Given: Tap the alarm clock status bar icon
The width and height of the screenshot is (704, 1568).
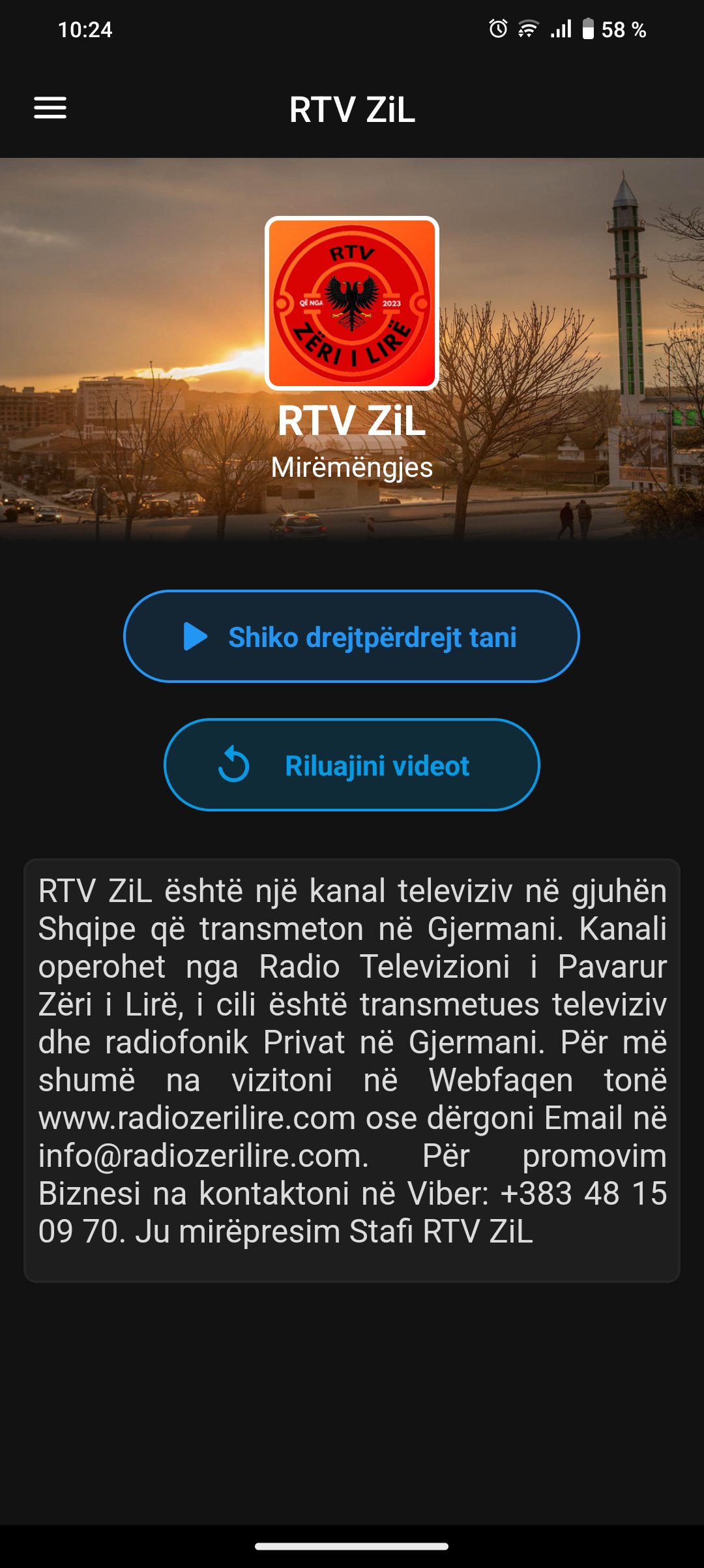Looking at the screenshot, I should (497, 28).
